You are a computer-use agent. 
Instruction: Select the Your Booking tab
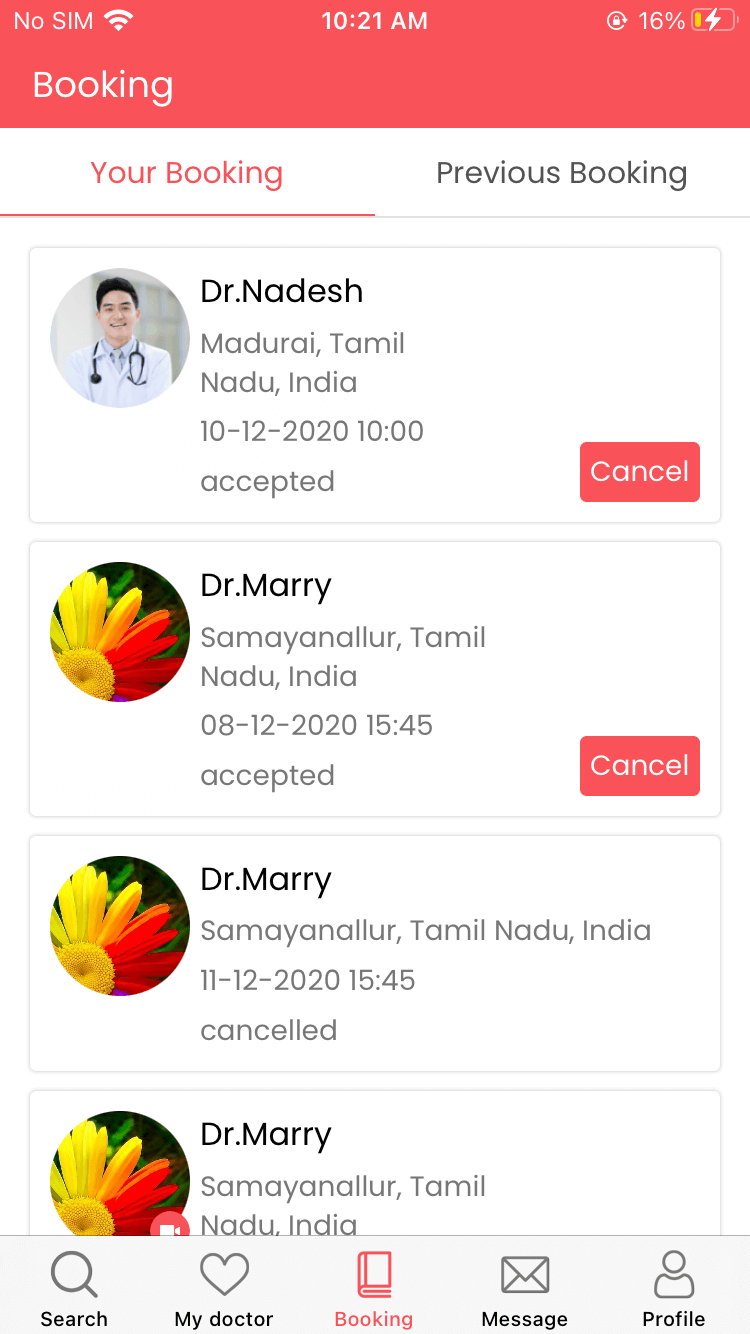tap(187, 173)
